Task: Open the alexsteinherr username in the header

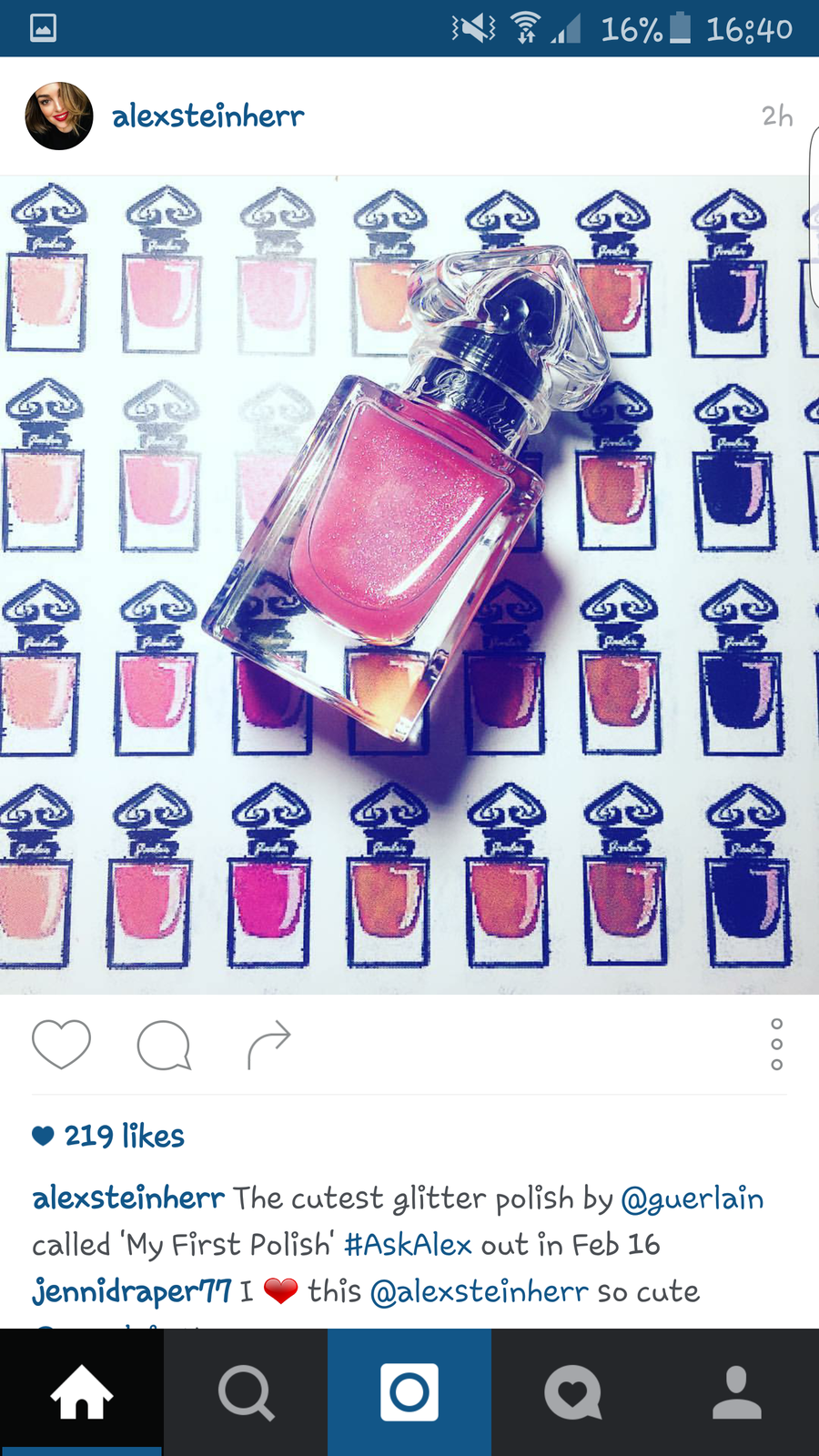Action: [207, 116]
